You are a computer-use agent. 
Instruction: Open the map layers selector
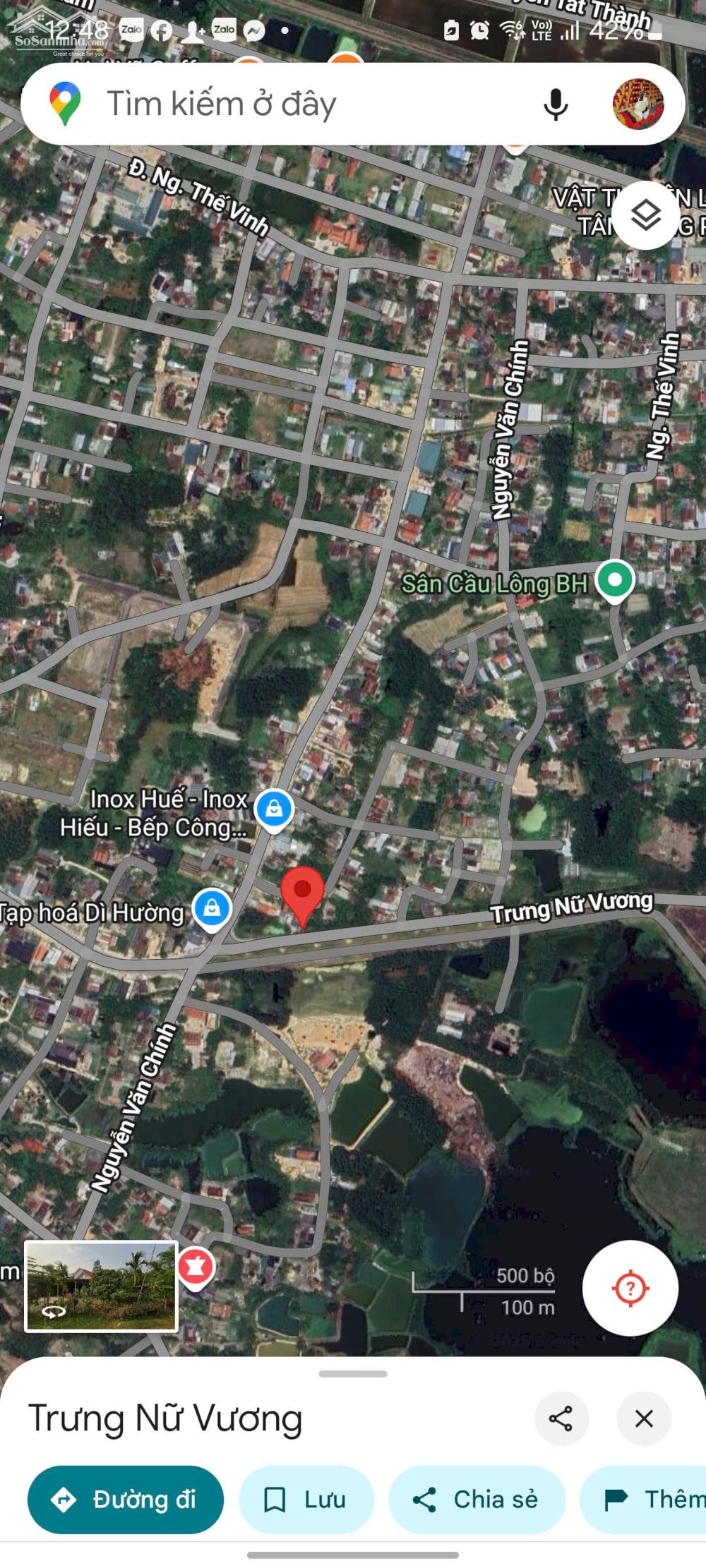(645, 215)
